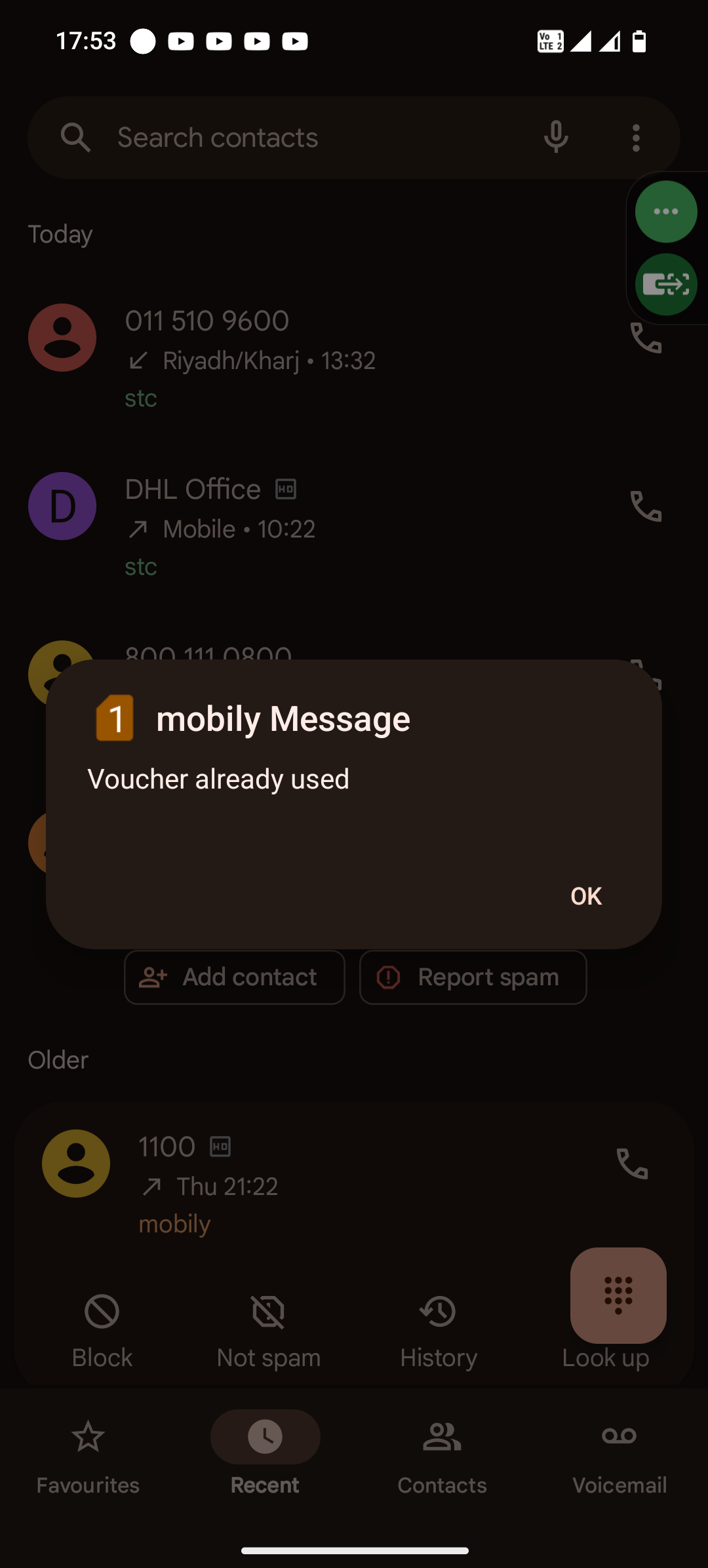Viewport: 708px width, 1568px height.
Task: Start voice search with the microphone
Action: coord(556,138)
